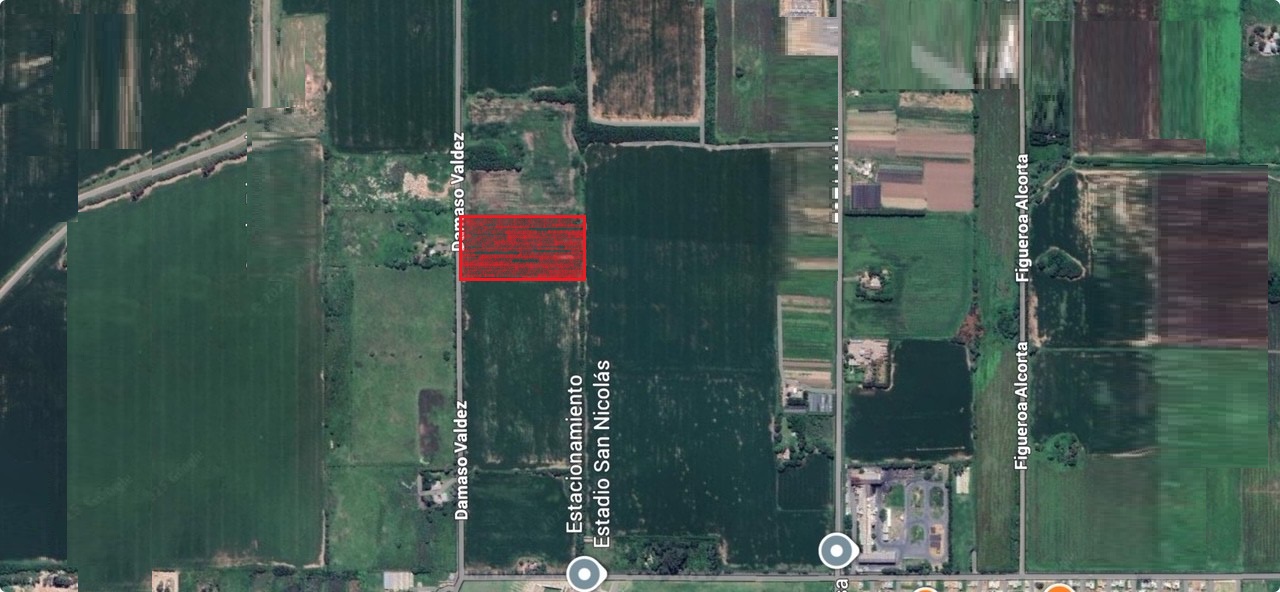This screenshot has width=1280, height=592.
Task: Open the Estacionamiento Estadio San Nicolás map pin
Action: pos(584,574)
